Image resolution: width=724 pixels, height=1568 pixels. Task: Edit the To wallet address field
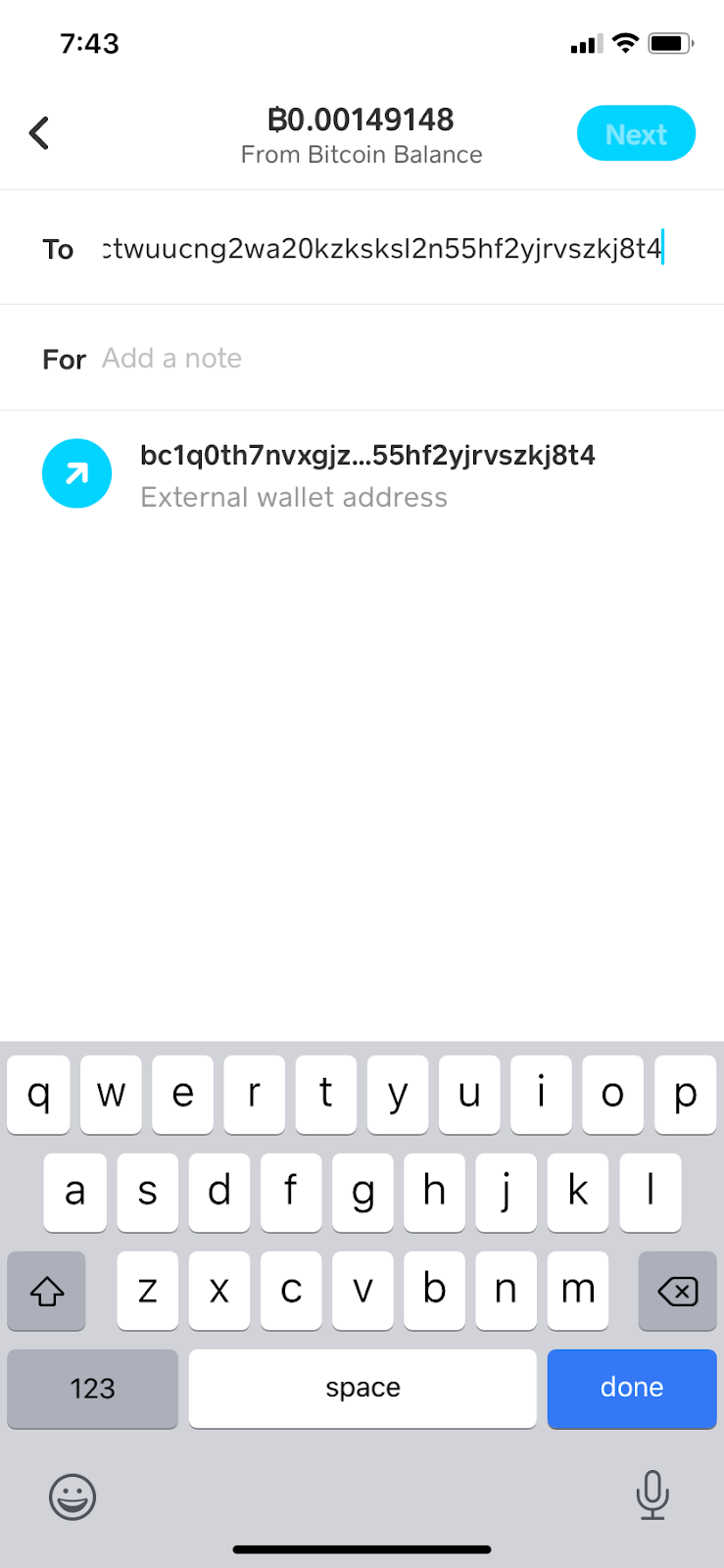click(383, 249)
